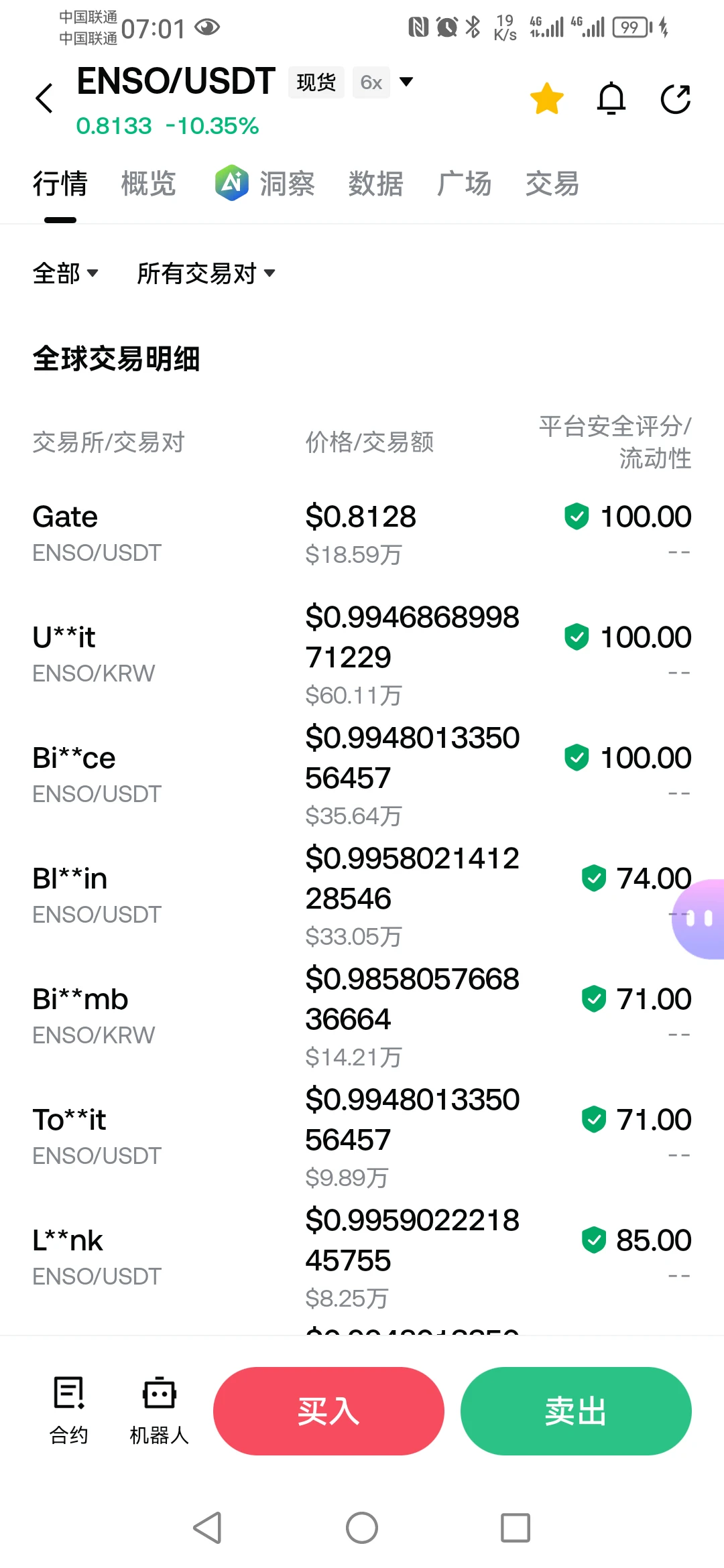Expand the 全部 filter dropdown
The width and height of the screenshot is (724, 1568).
tap(66, 273)
